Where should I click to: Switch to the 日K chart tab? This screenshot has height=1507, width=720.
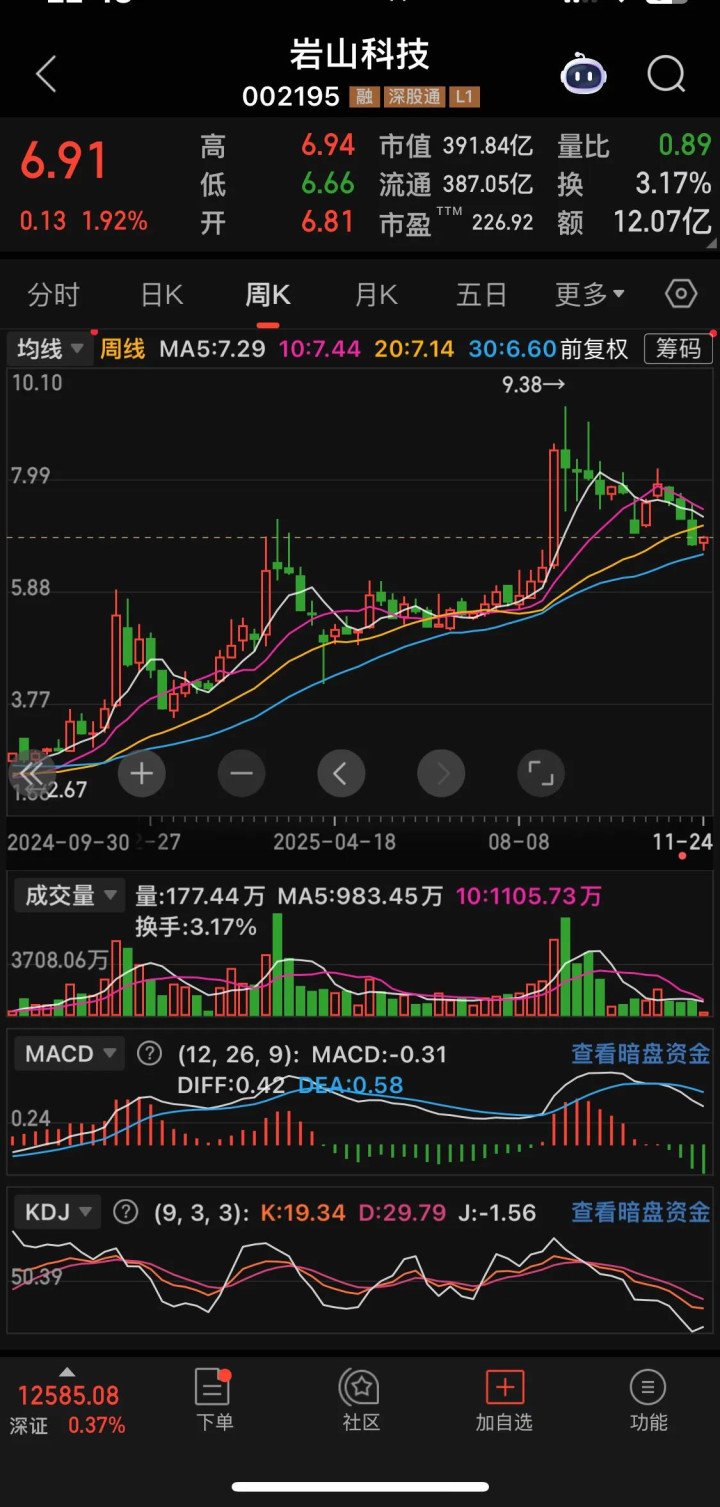click(162, 295)
